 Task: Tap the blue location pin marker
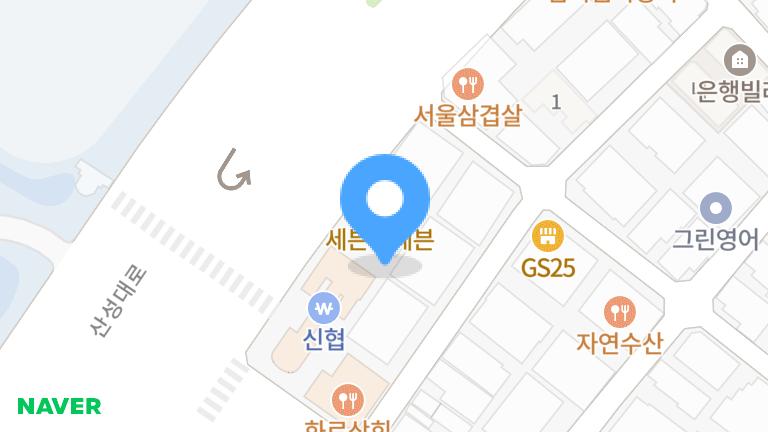(x=385, y=202)
